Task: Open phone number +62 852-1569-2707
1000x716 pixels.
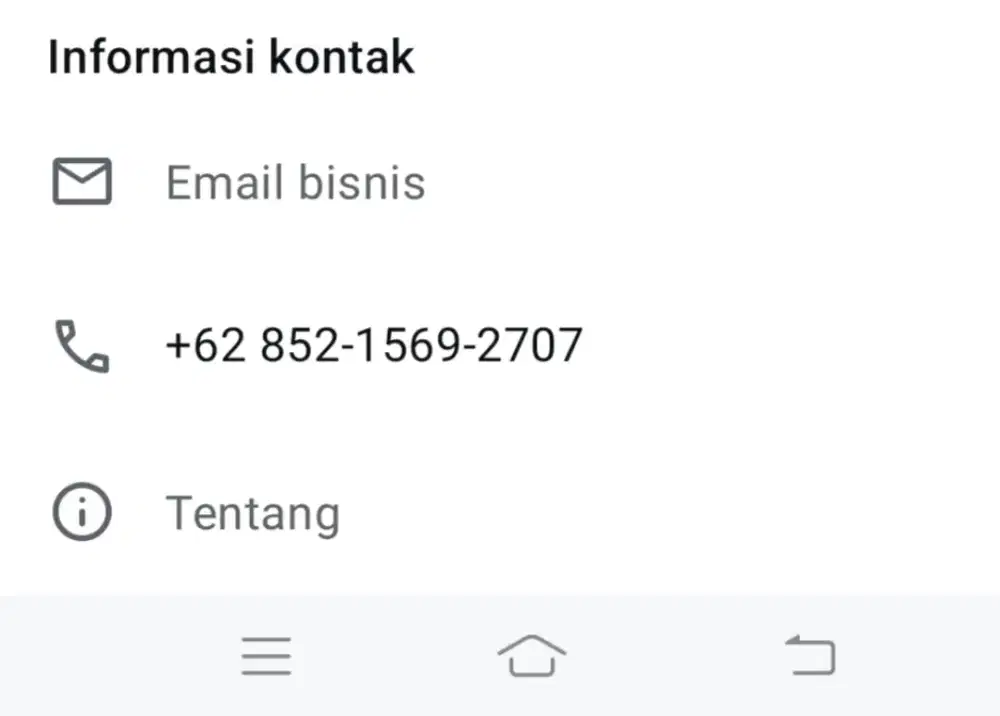Action: tap(373, 345)
